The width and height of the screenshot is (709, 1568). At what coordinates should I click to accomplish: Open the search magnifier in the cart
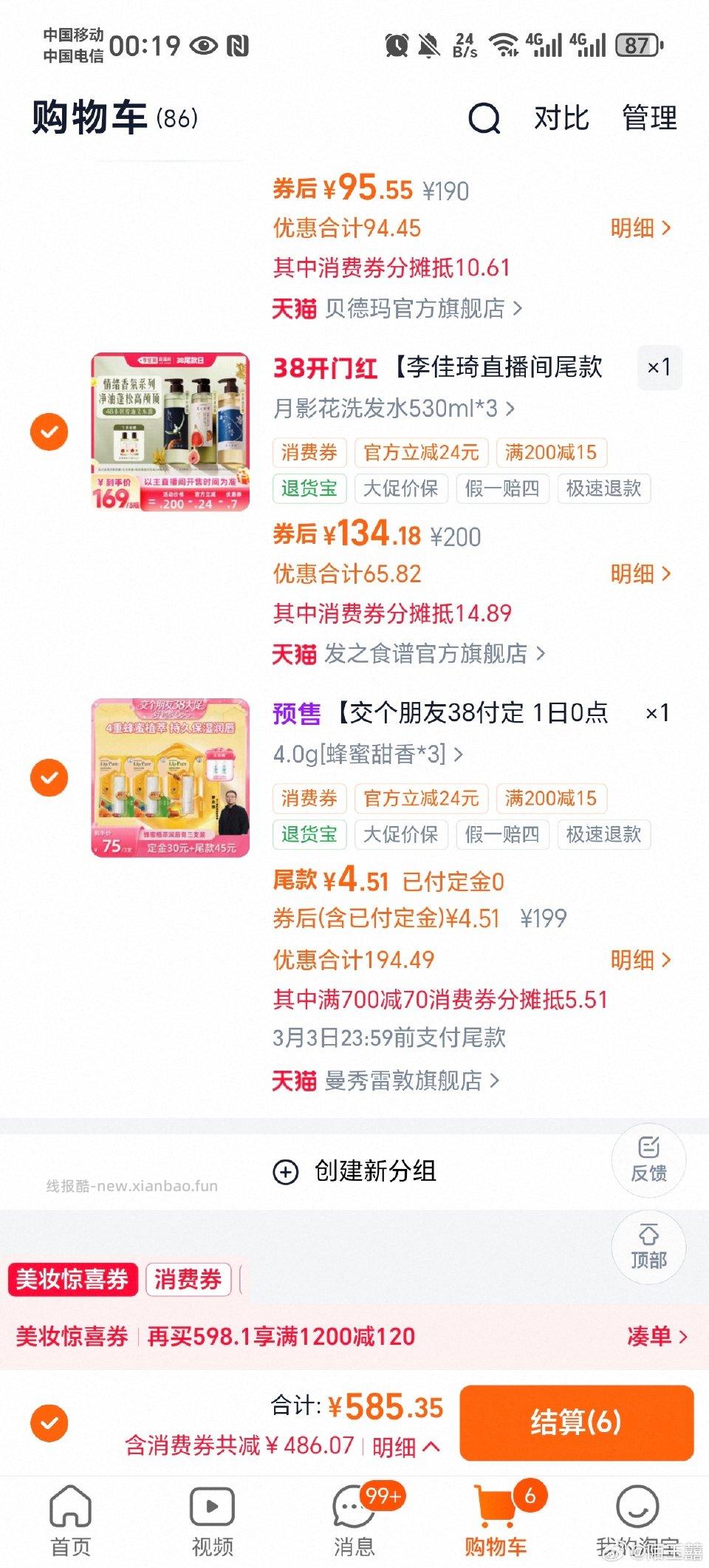[x=484, y=118]
